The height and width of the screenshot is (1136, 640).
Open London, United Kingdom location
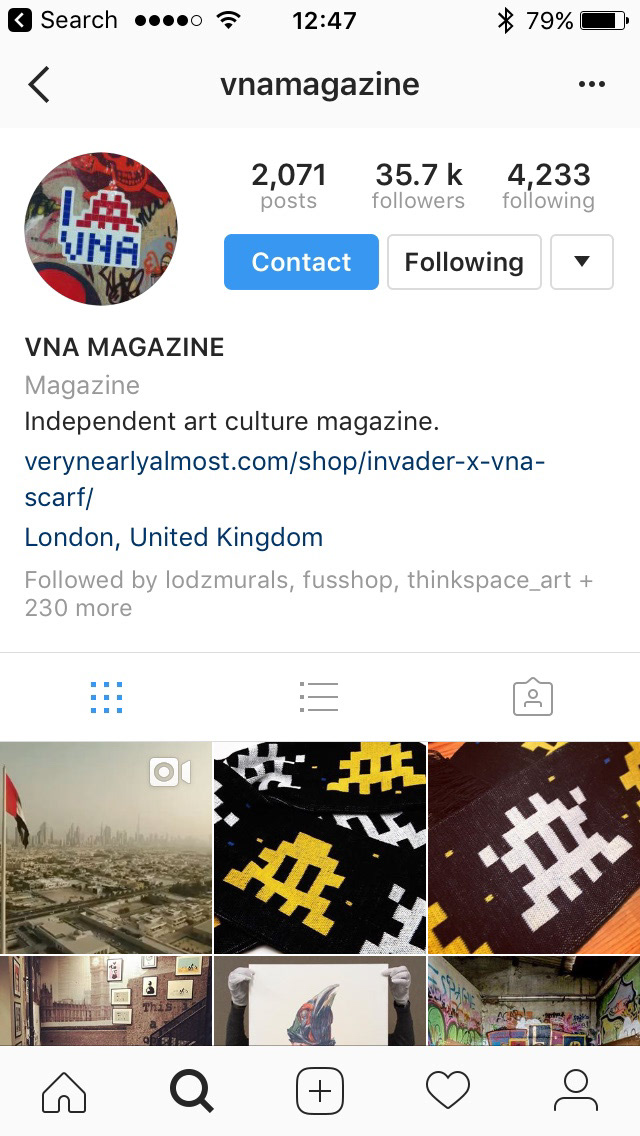174,537
